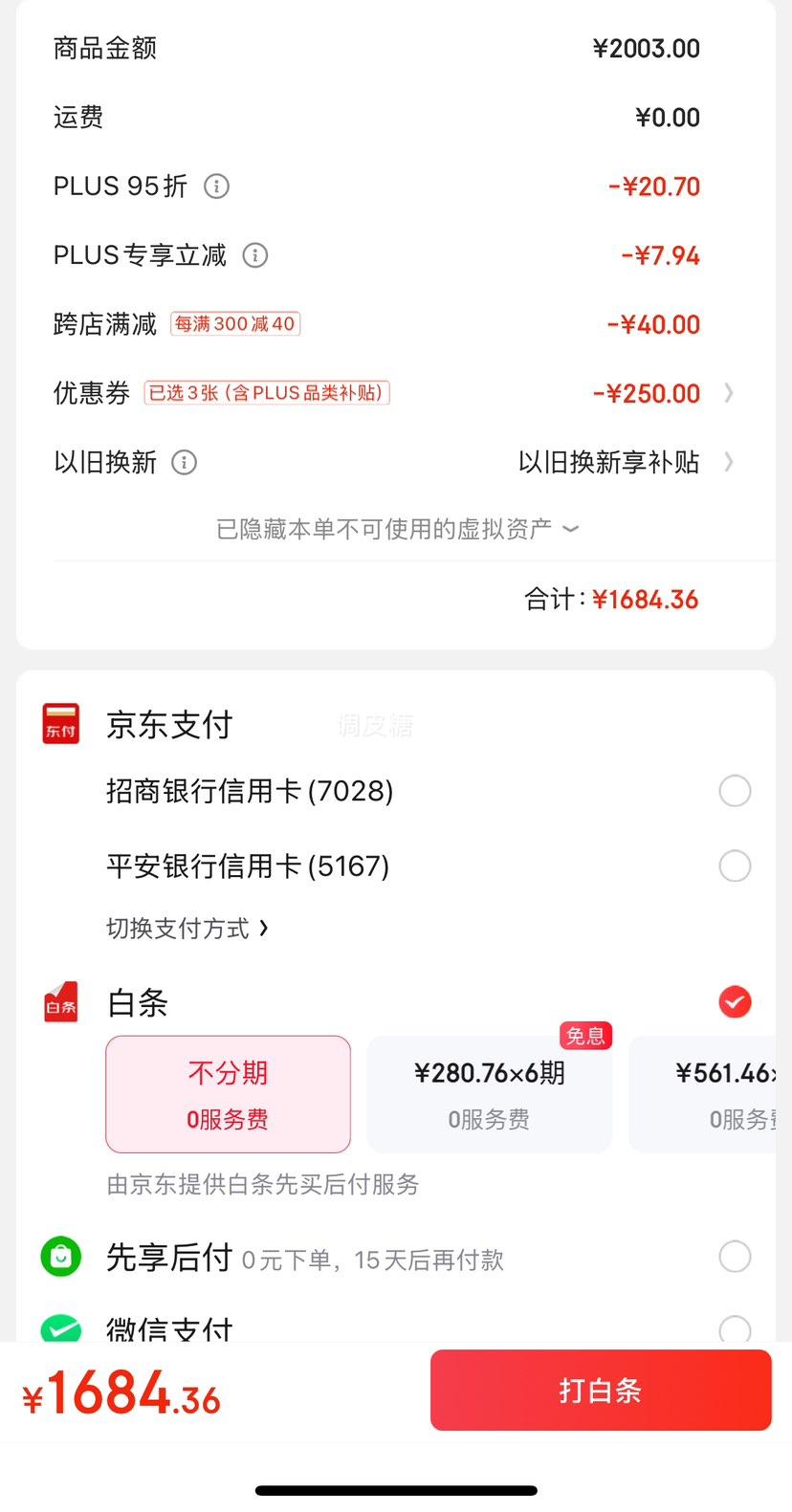Open 切换支付方式 link
This screenshot has height=1512, width=792.
click(x=187, y=928)
